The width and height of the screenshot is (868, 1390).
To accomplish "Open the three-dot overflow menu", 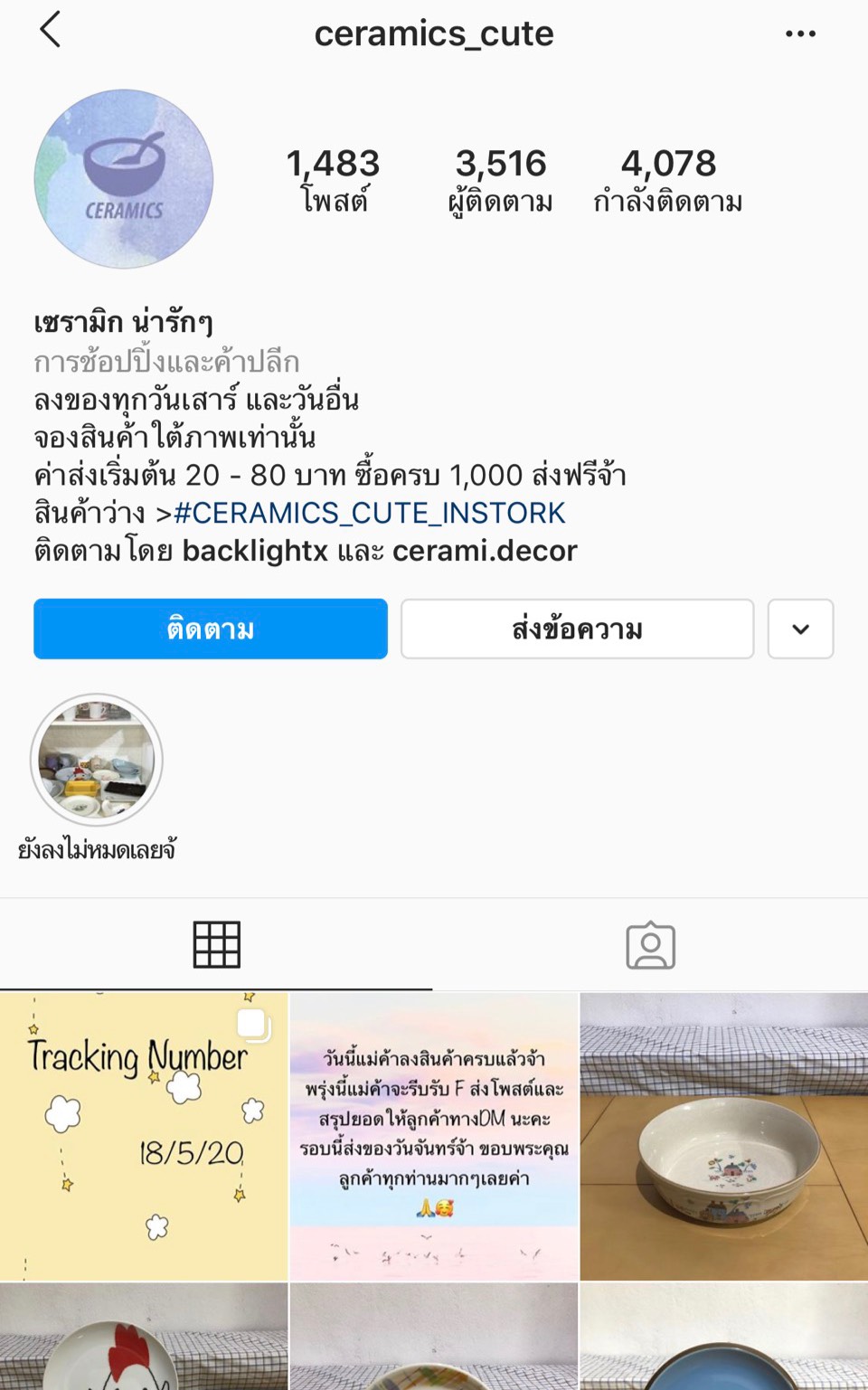I will pyautogui.click(x=800, y=34).
